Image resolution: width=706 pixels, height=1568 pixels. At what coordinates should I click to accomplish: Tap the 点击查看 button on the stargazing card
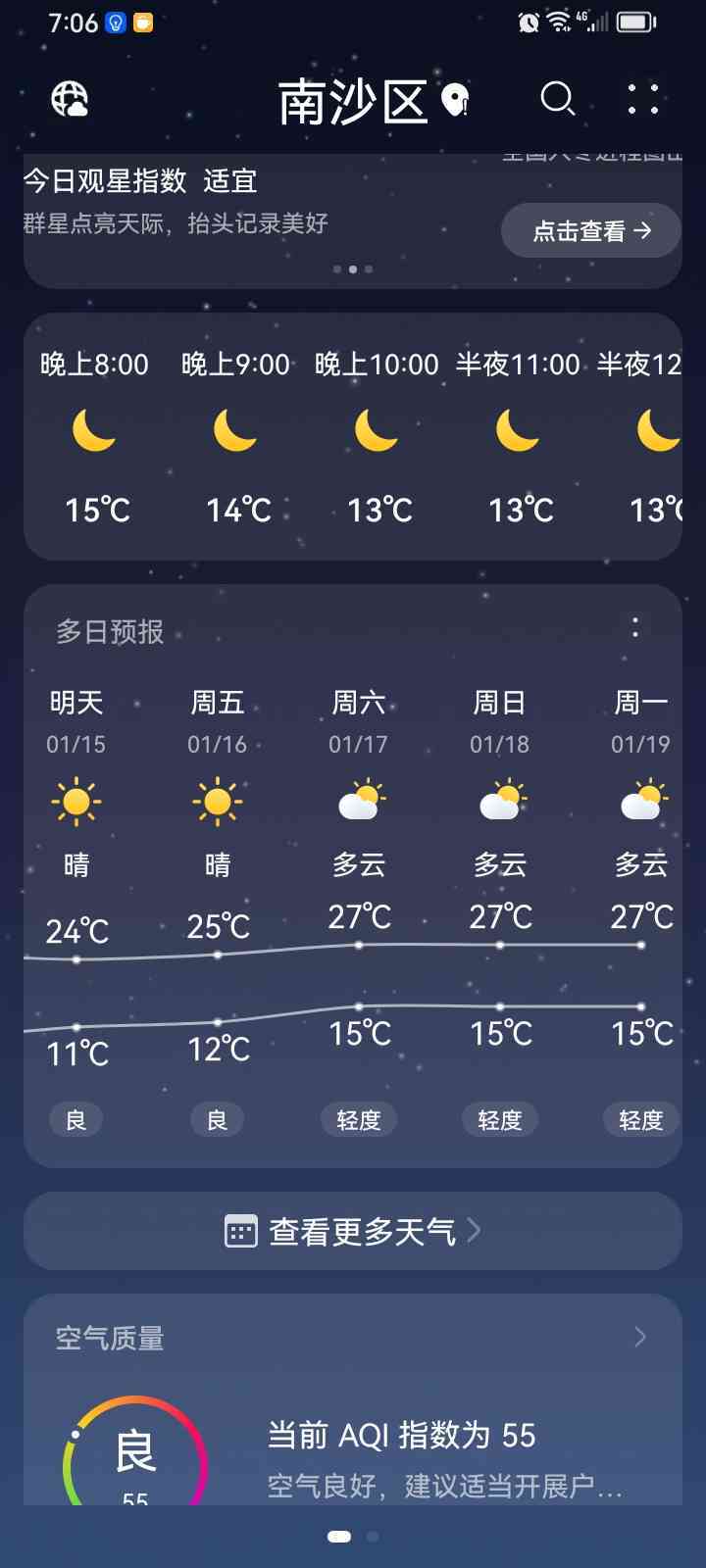(590, 231)
